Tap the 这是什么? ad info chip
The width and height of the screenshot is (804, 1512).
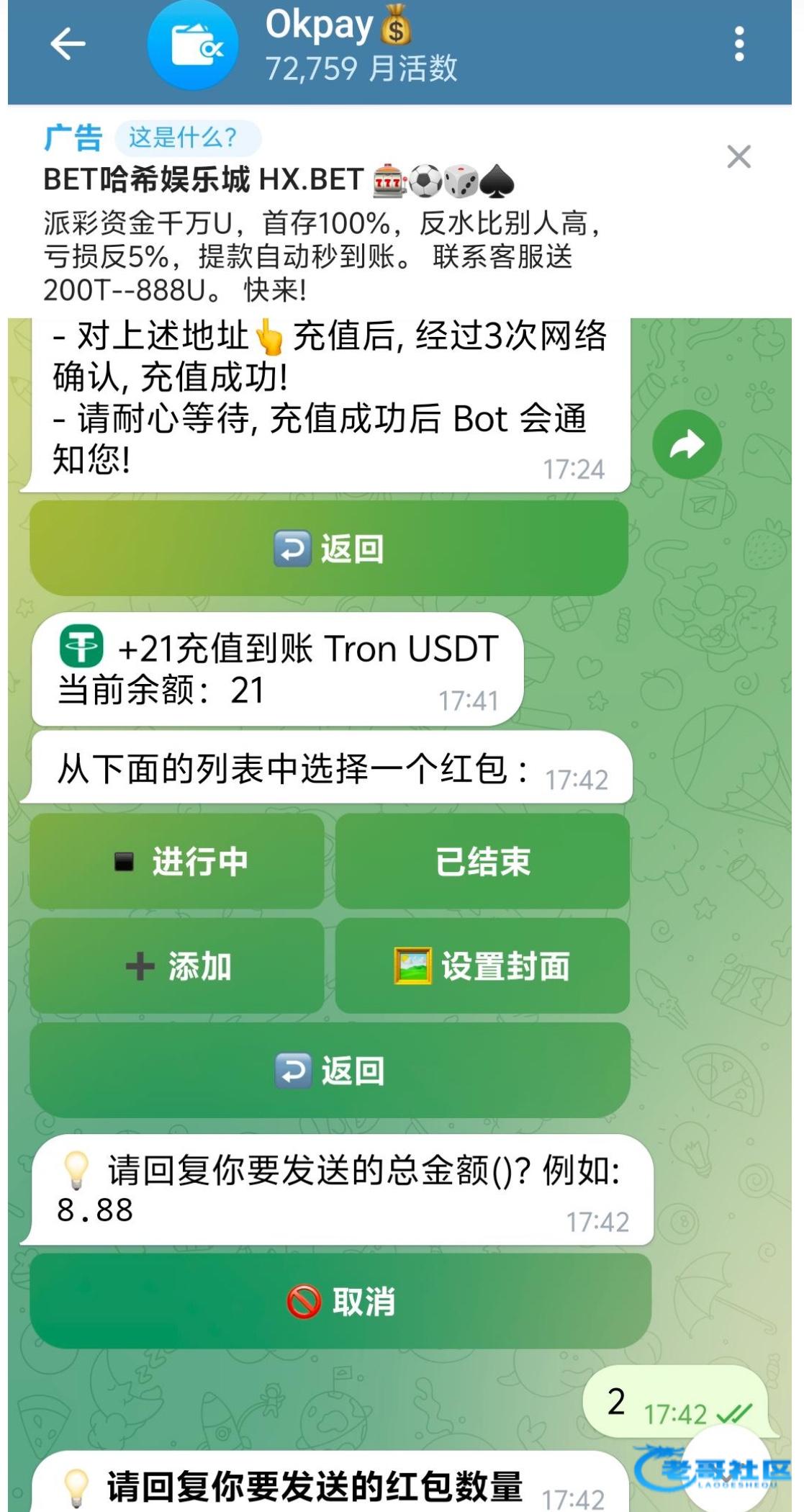coord(183,138)
